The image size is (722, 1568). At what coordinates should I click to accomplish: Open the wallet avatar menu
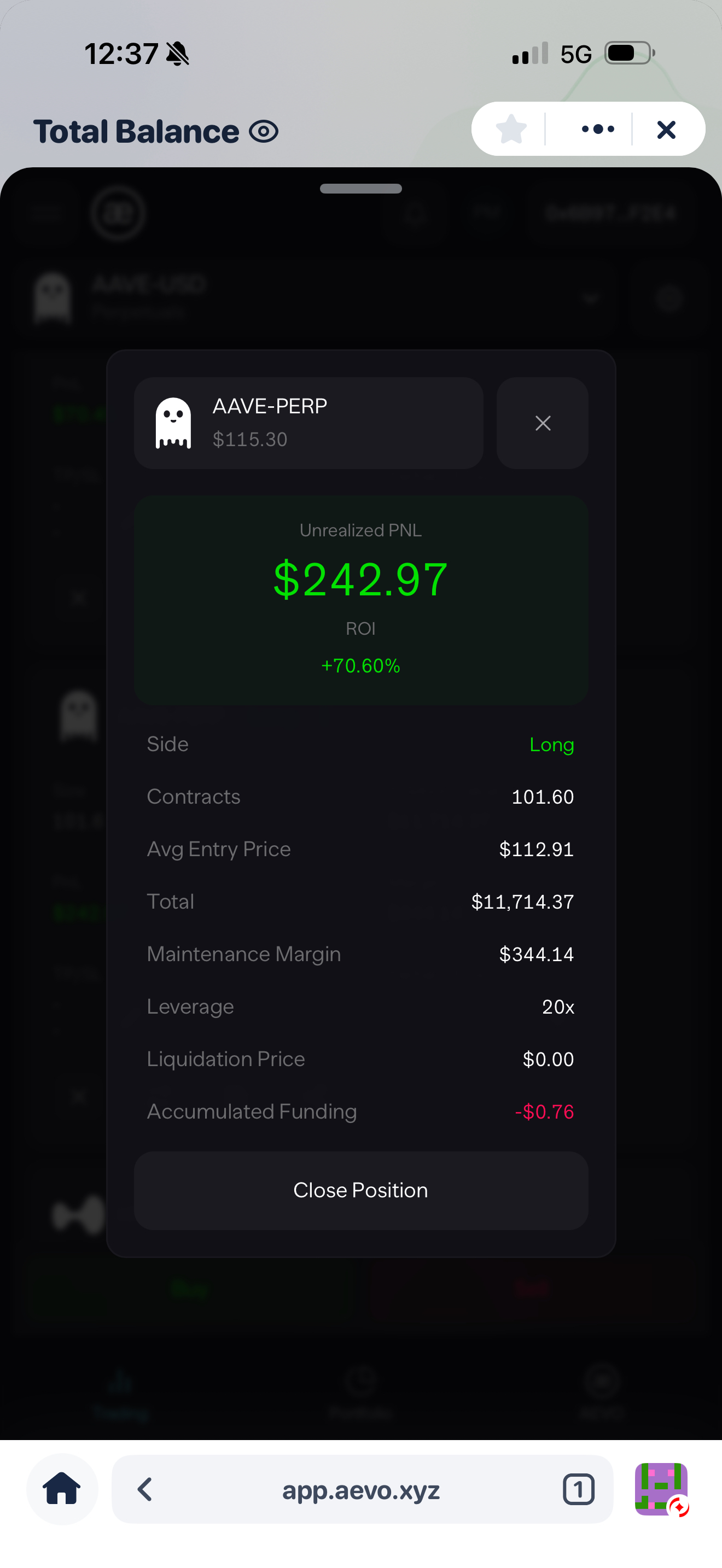[x=661, y=1489]
